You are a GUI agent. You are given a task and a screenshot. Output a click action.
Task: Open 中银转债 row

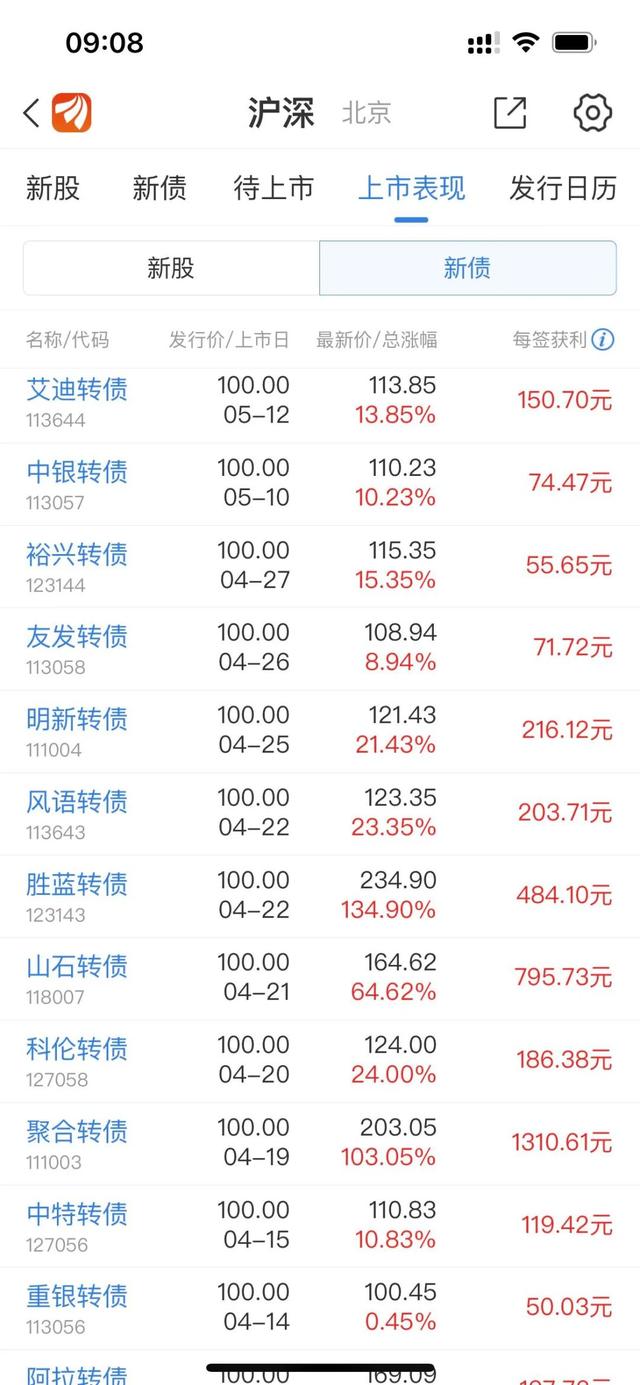pos(77,472)
